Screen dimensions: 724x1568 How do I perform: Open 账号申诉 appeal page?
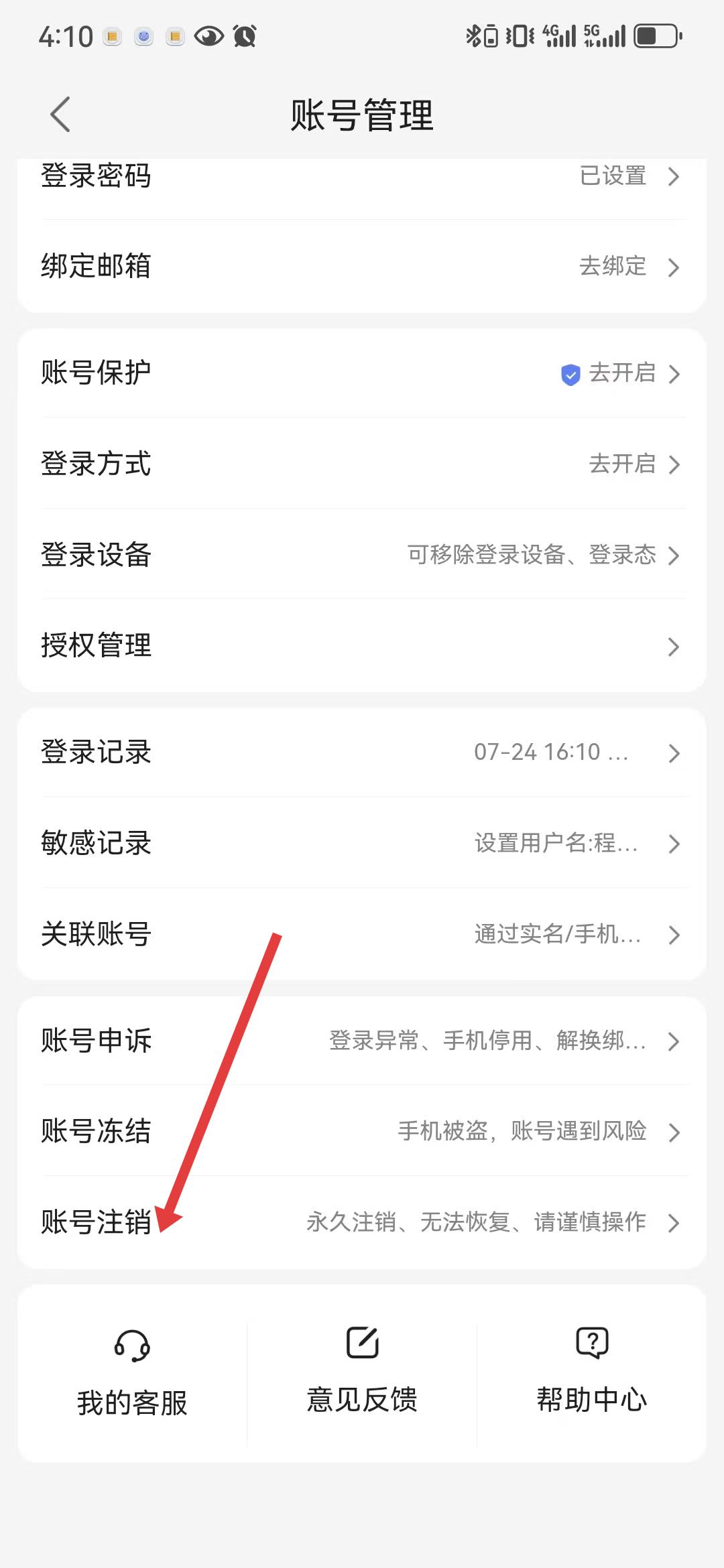coord(362,1041)
